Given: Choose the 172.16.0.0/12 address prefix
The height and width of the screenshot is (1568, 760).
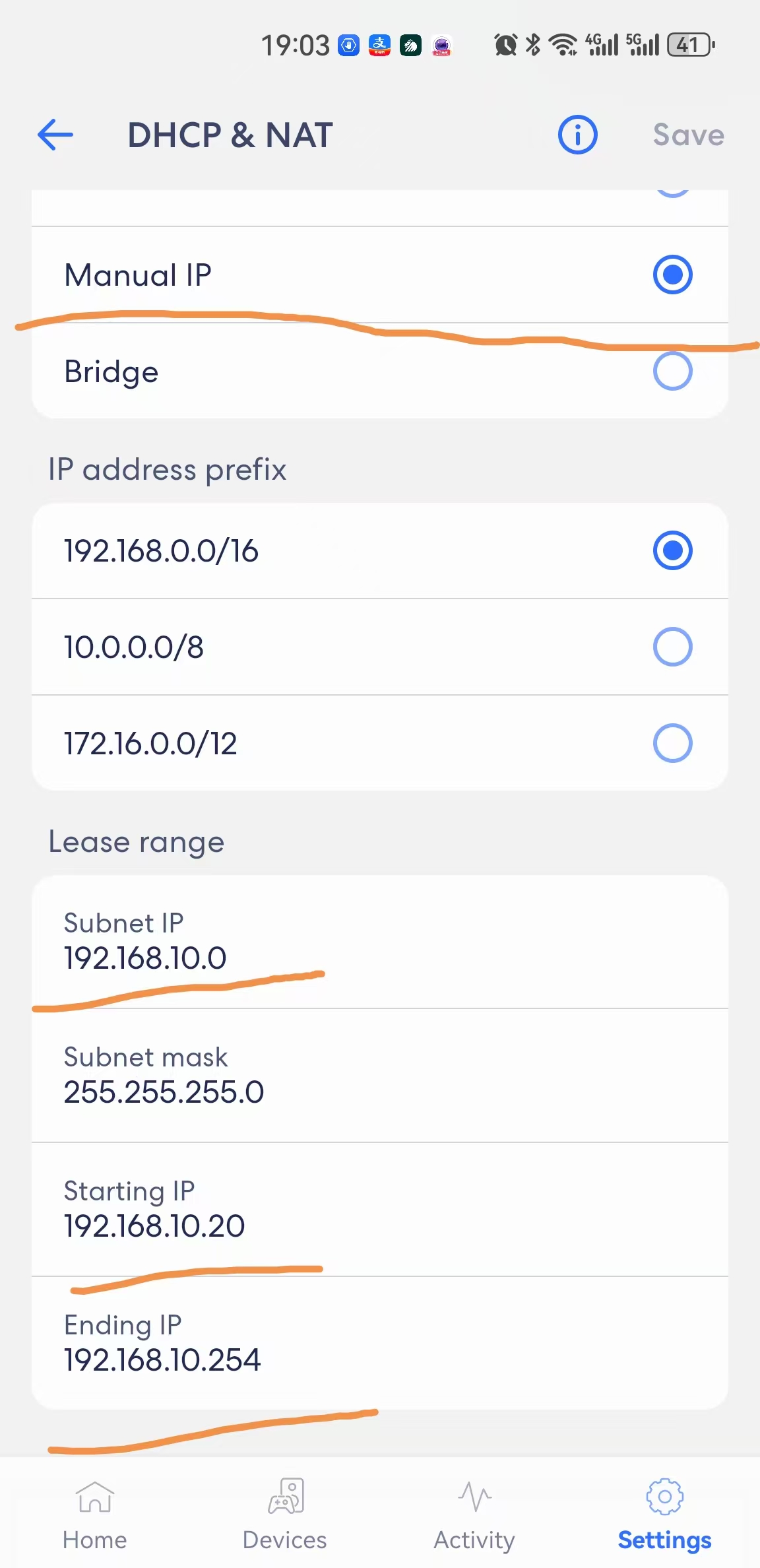Looking at the screenshot, I should click(380, 743).
